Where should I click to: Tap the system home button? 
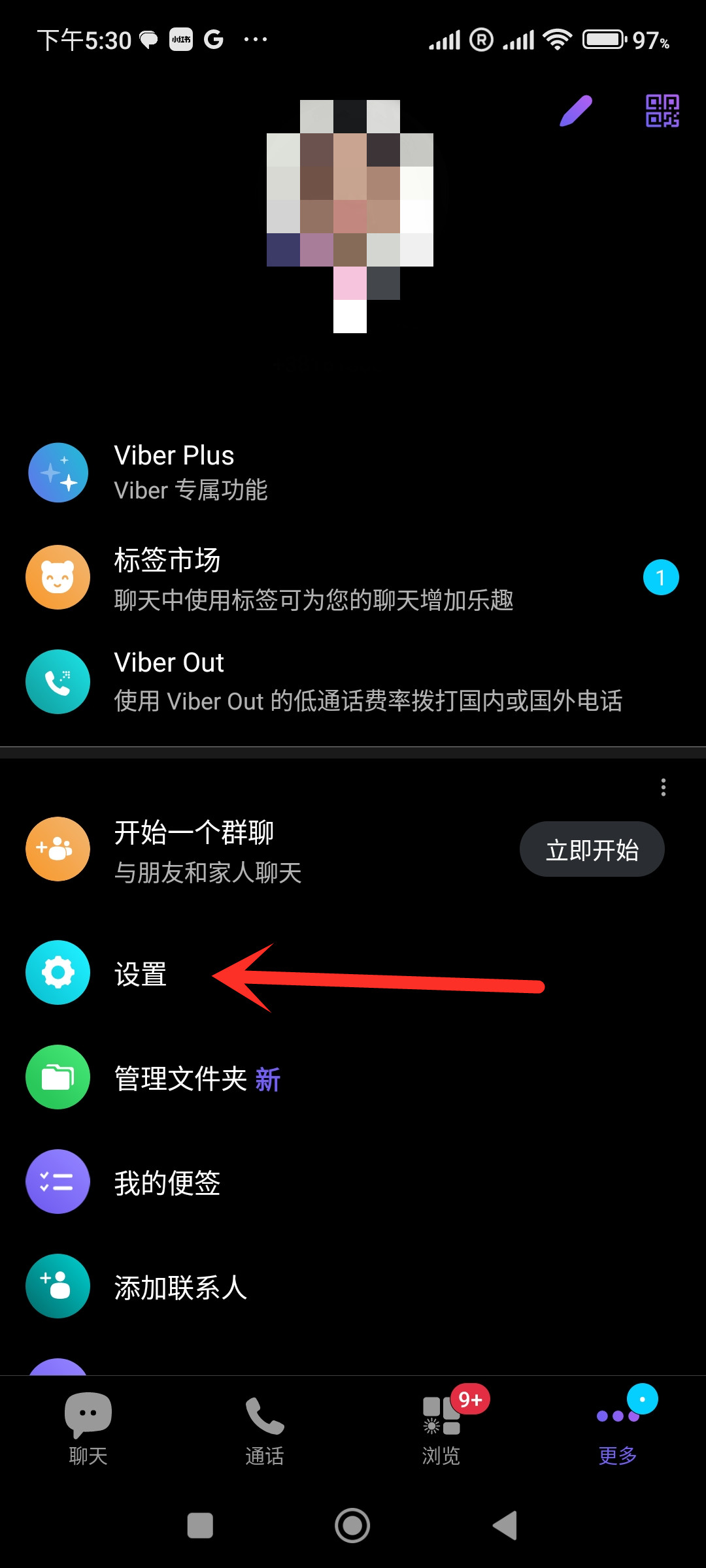[352, 1526]
